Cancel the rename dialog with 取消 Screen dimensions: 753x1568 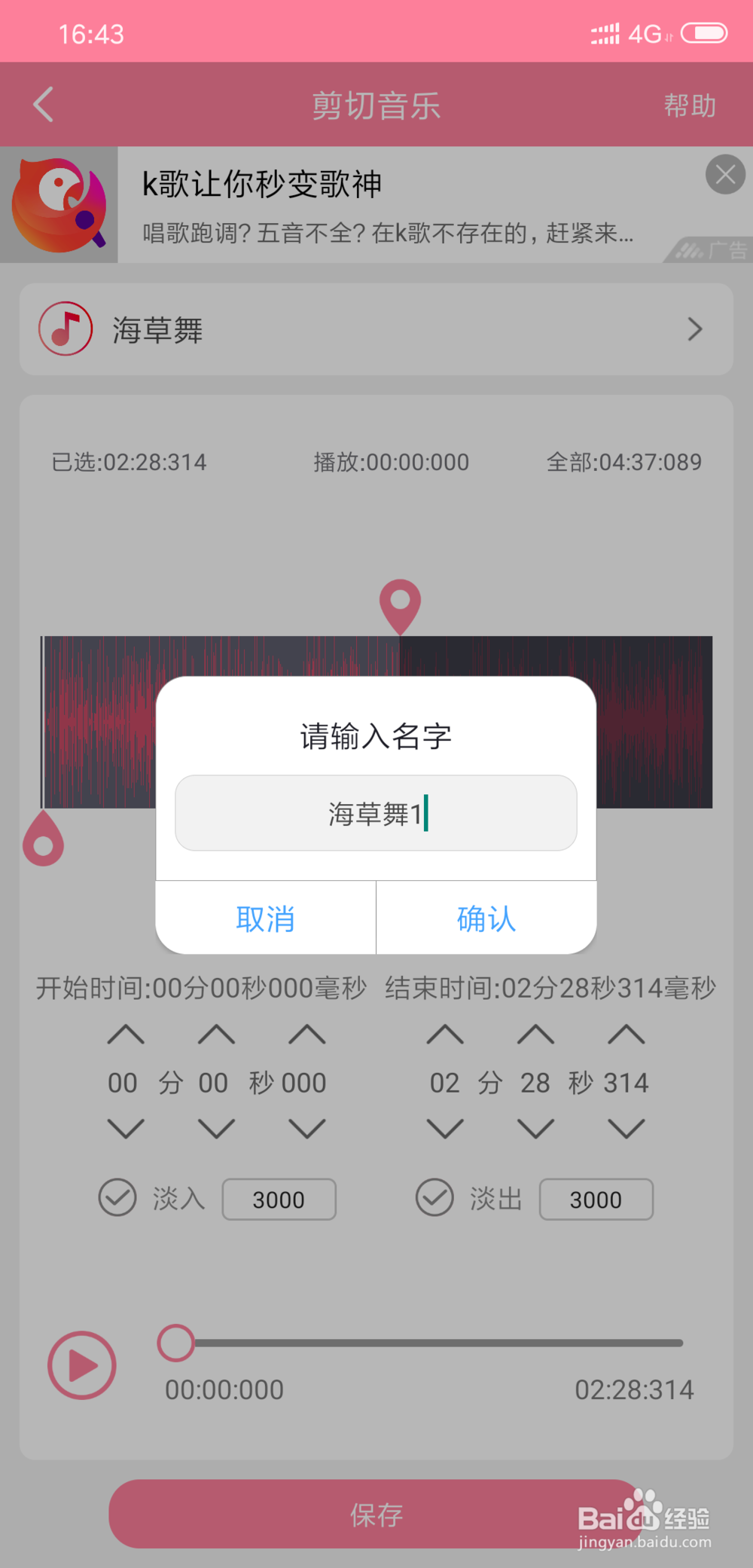click(265, 918)
